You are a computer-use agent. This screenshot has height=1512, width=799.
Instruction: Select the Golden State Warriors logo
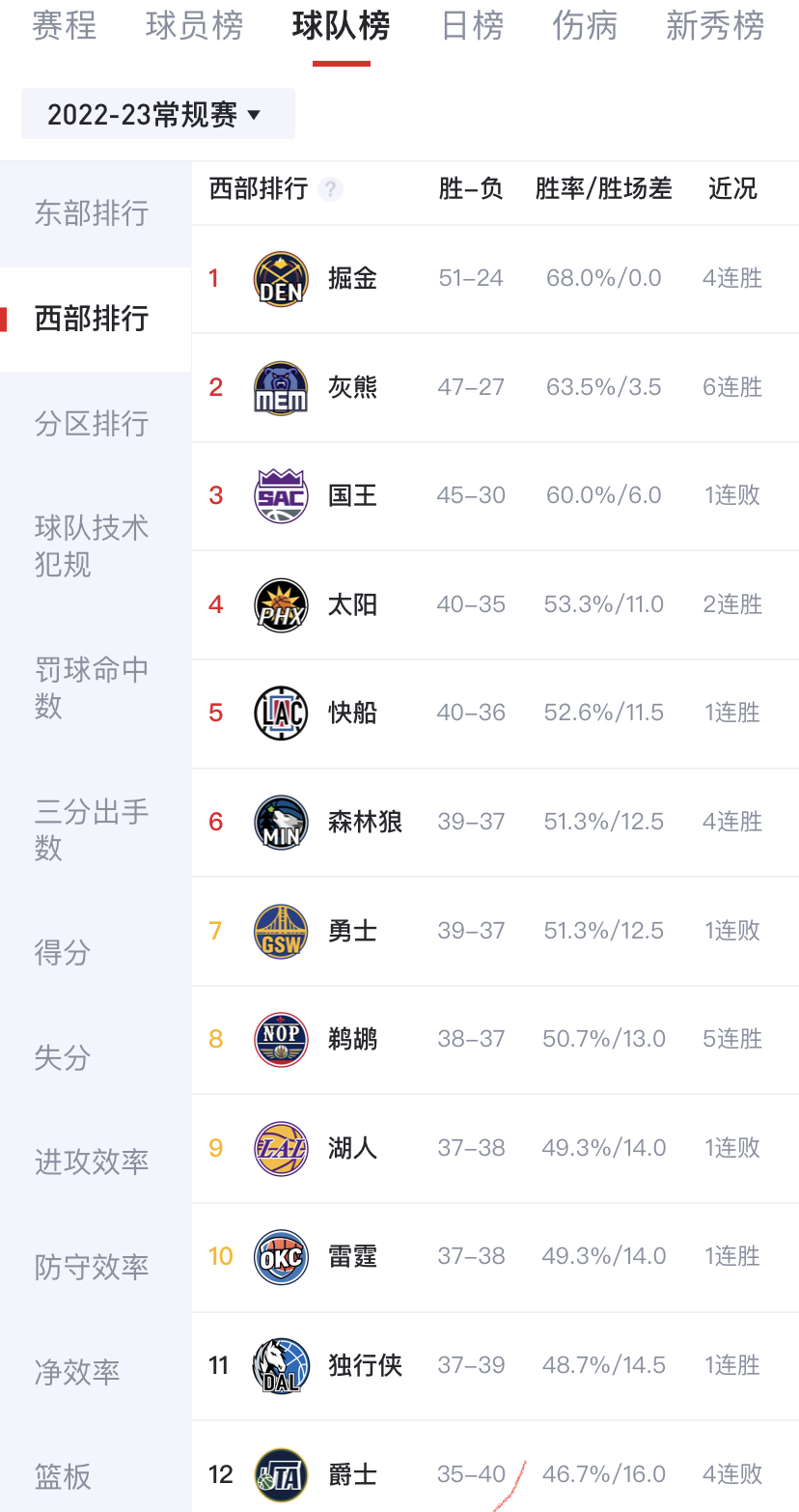[280, 931]
